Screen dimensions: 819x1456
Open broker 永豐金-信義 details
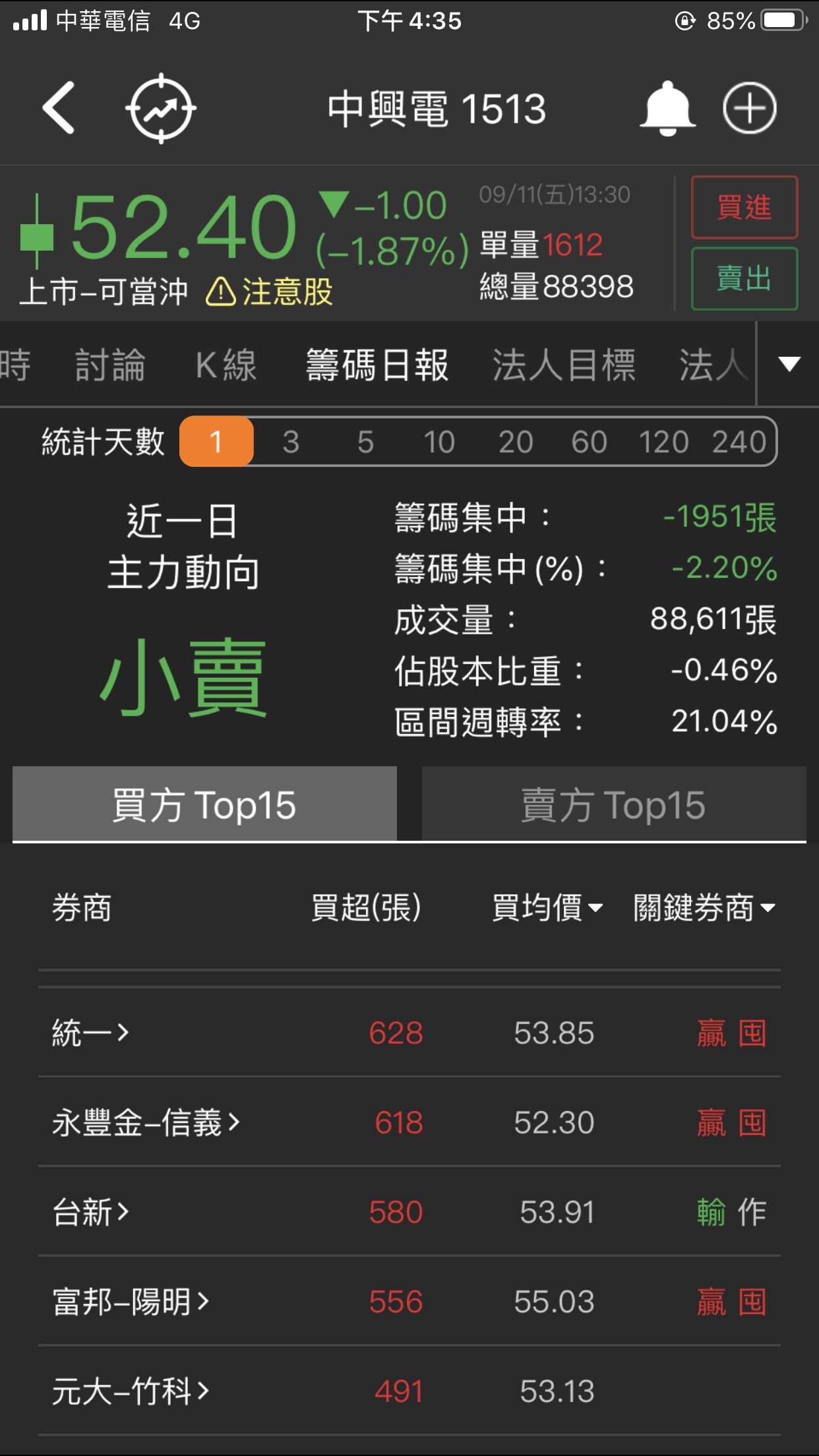pyautogui.click(x=146, y=1122)
